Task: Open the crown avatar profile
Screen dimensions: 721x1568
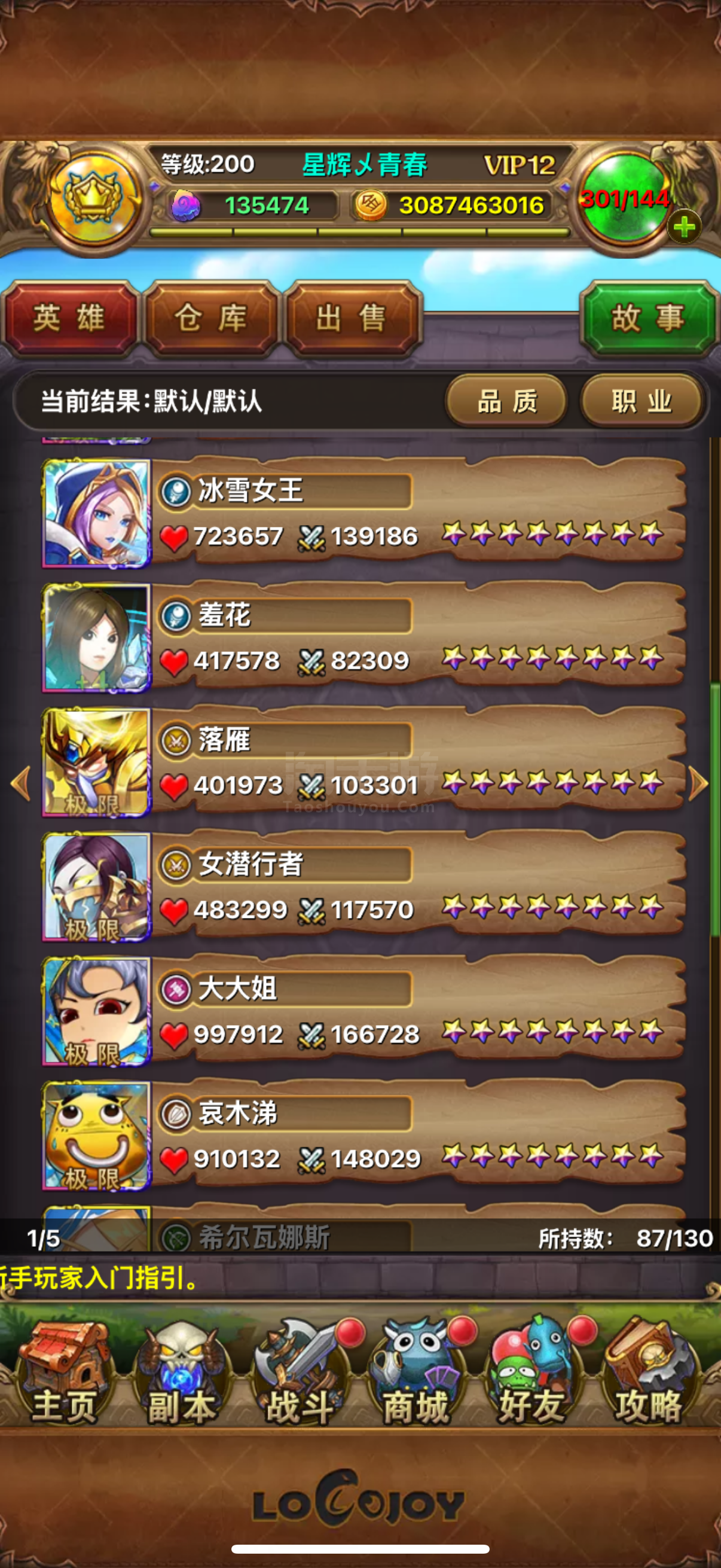Action: [x=93, y=199]
